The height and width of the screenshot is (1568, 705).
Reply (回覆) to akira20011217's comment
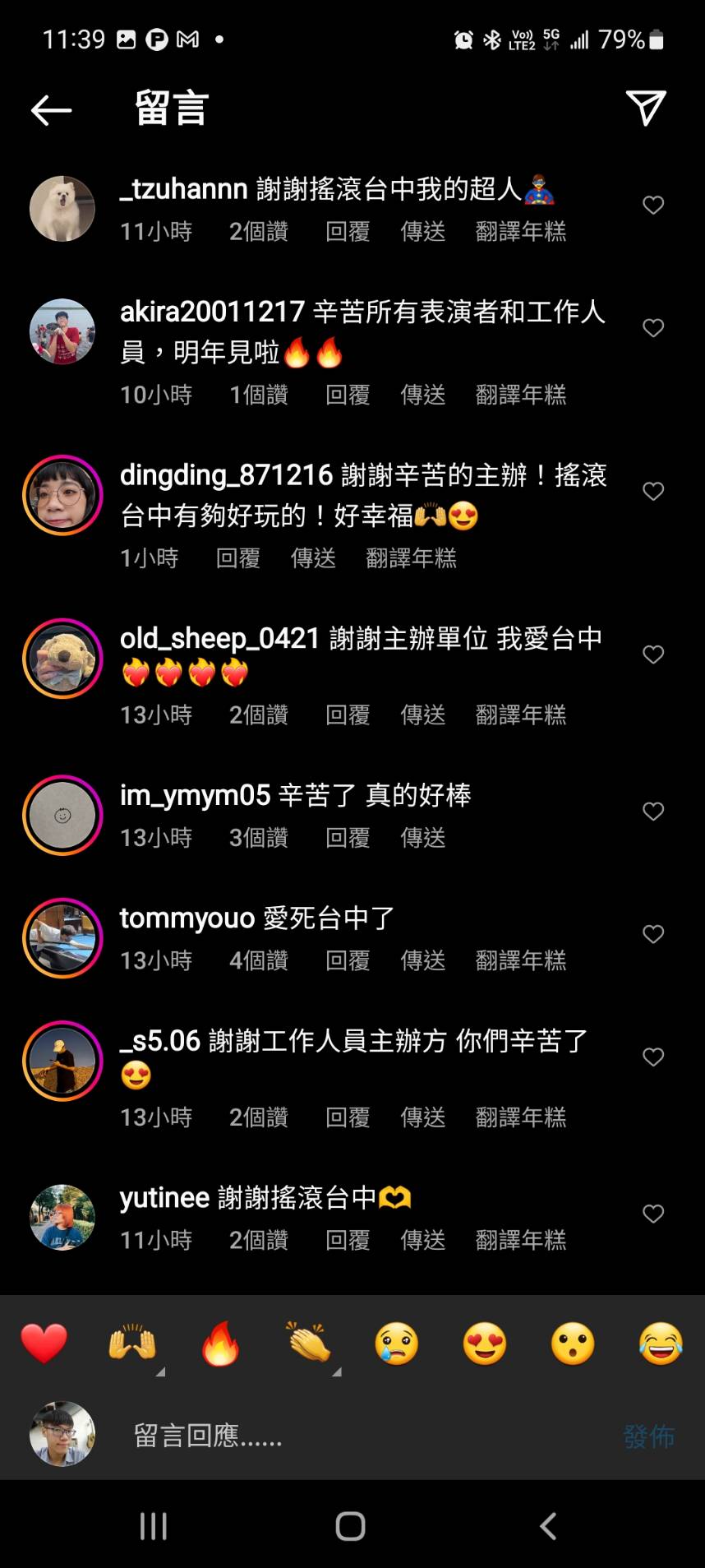[348, 395]
